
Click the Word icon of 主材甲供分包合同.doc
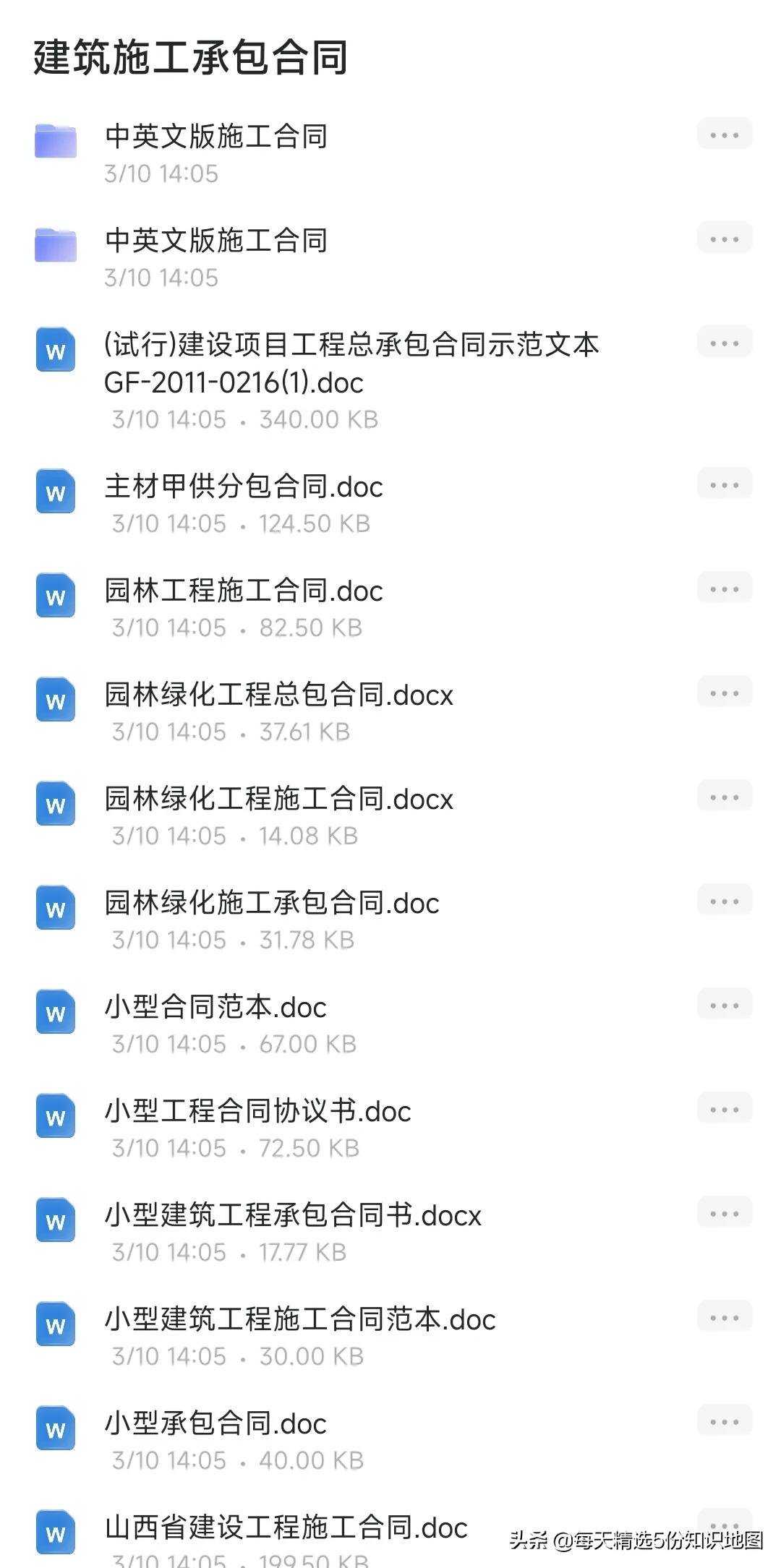55,492
